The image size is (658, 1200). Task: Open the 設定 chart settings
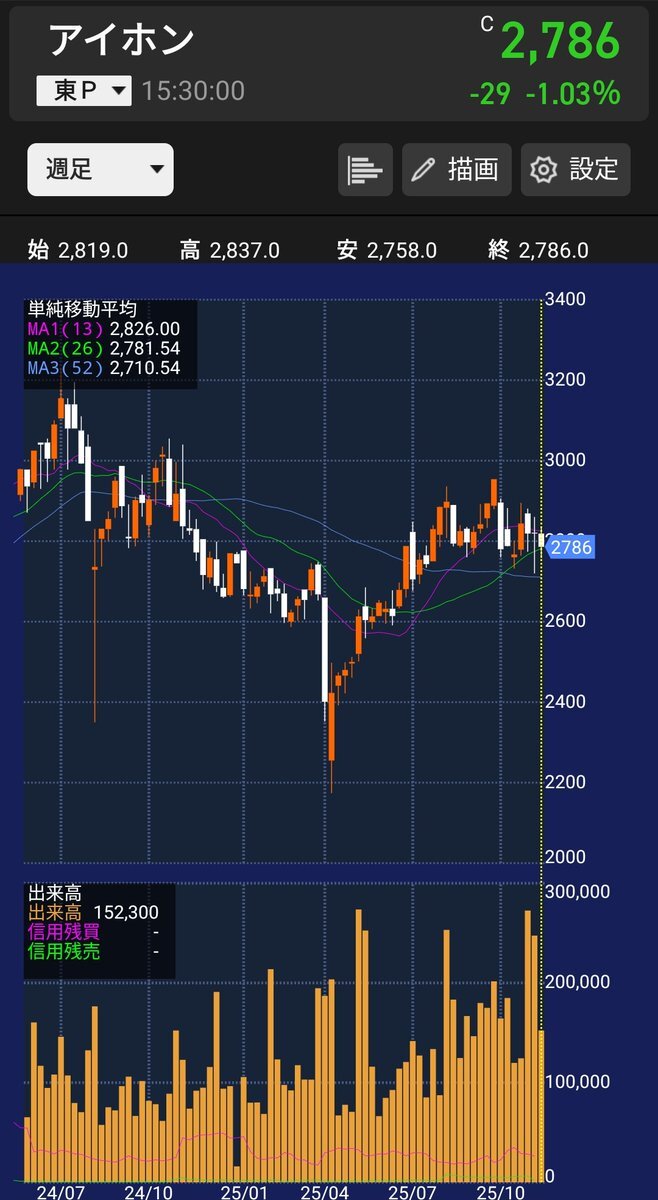click(x=576, y=169)
